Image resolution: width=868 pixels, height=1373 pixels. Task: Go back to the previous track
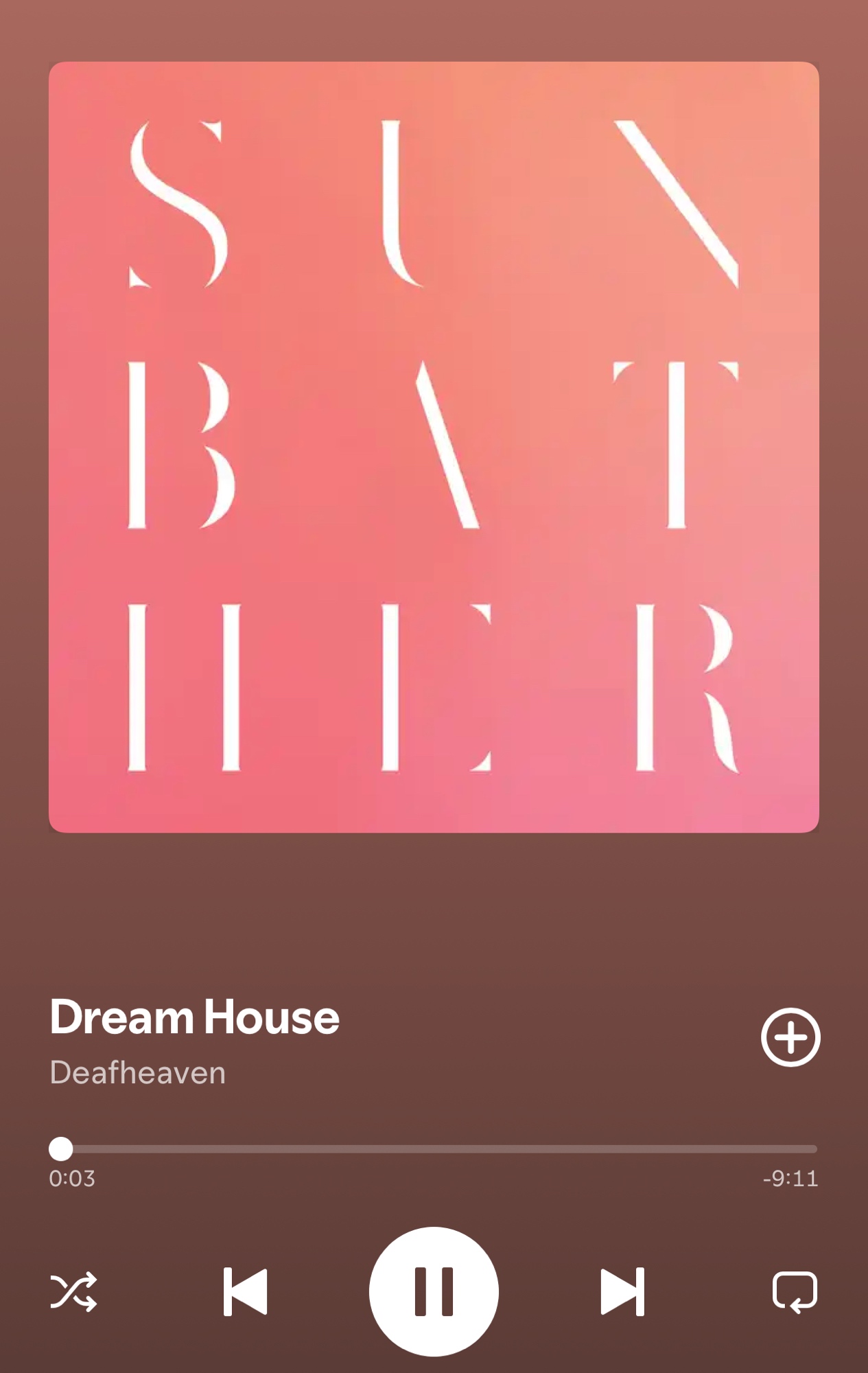point(245,1291)
